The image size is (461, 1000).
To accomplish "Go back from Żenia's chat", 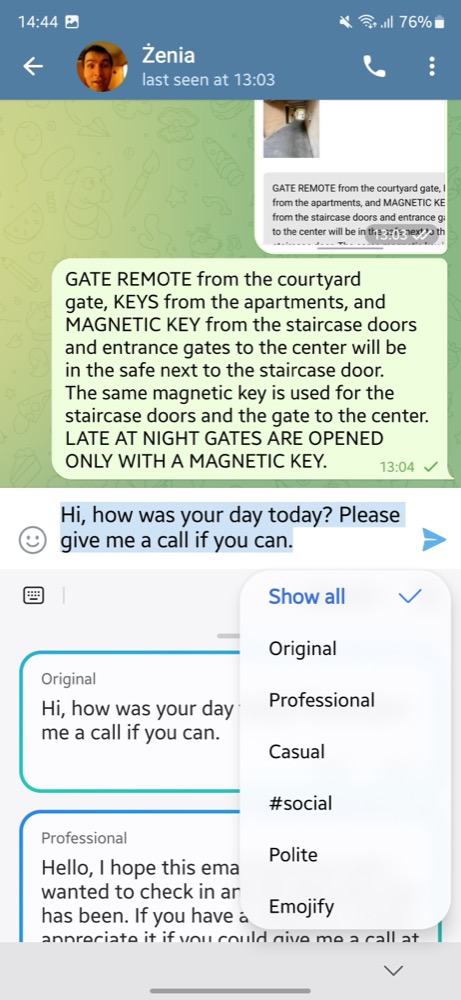I will click(33, 66).
